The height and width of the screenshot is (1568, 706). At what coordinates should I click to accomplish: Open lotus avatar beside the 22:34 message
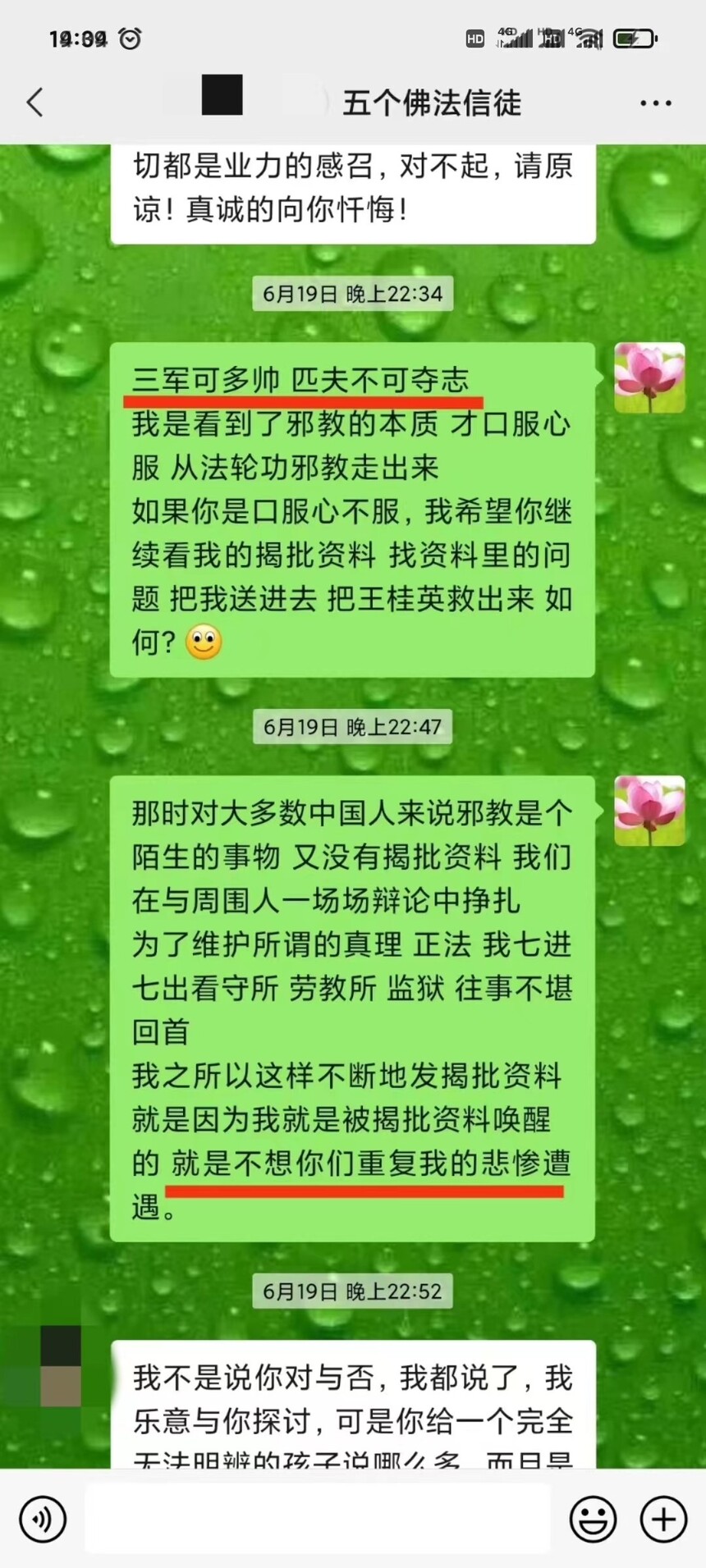[x=649, y=377]
